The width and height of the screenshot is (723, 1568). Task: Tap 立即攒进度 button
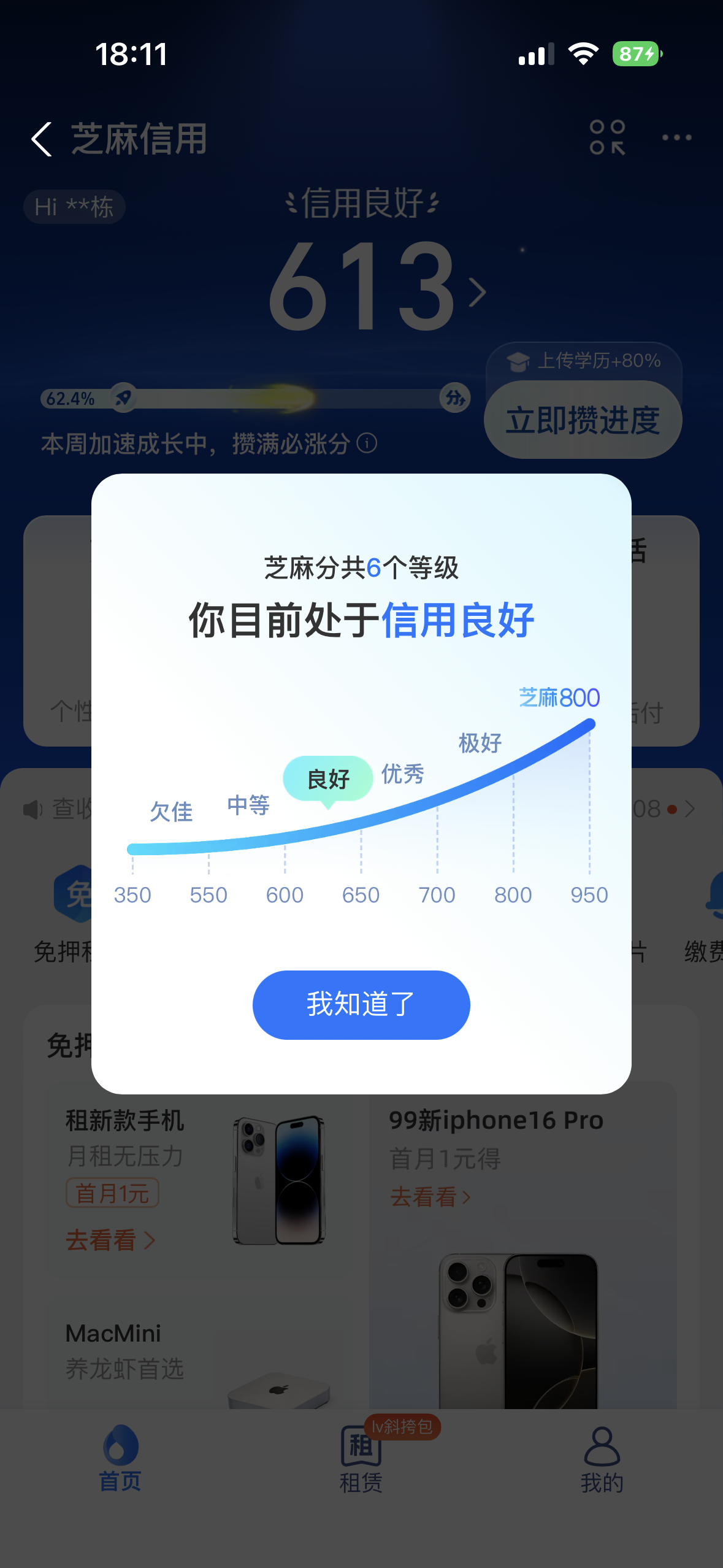pos(583,420)
